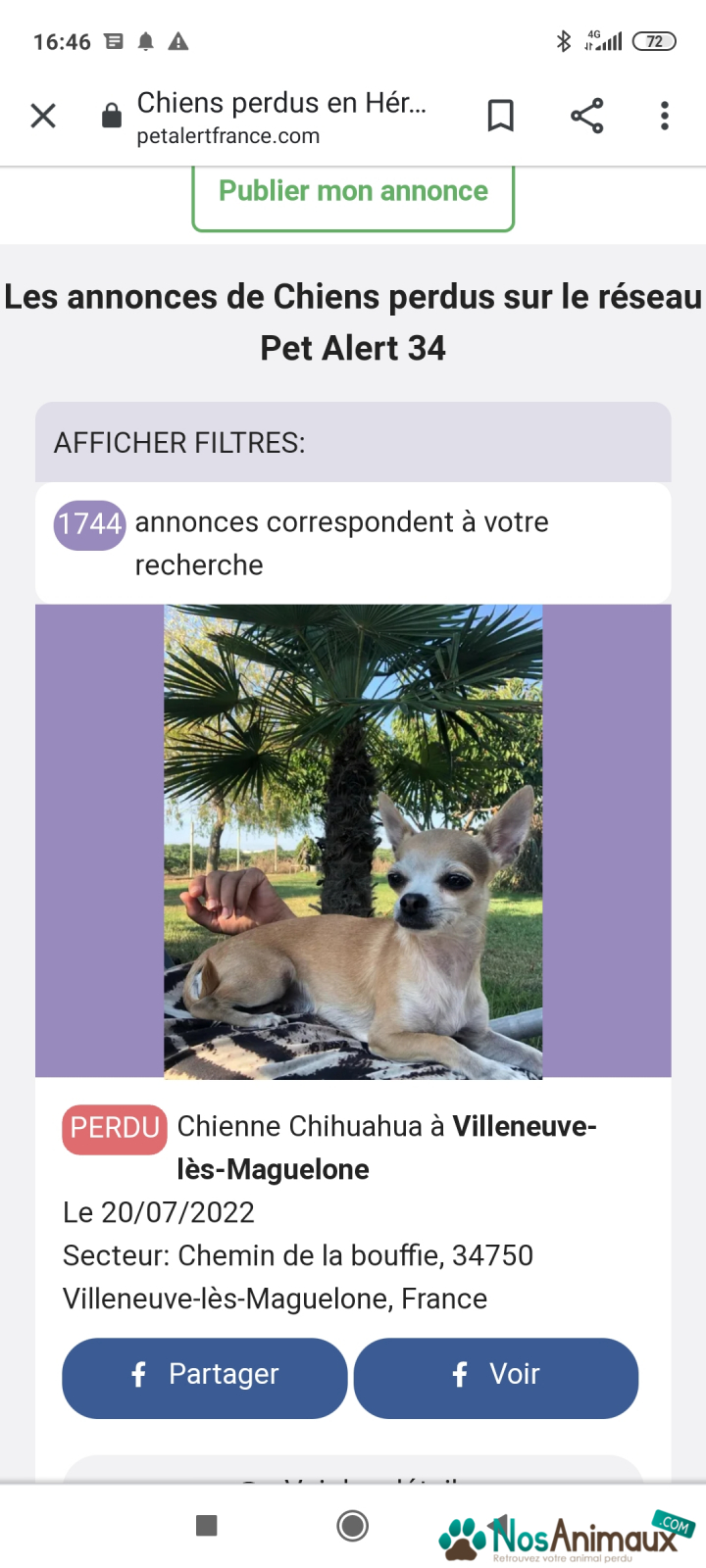Bookmark this page

(x=500, y=116)
